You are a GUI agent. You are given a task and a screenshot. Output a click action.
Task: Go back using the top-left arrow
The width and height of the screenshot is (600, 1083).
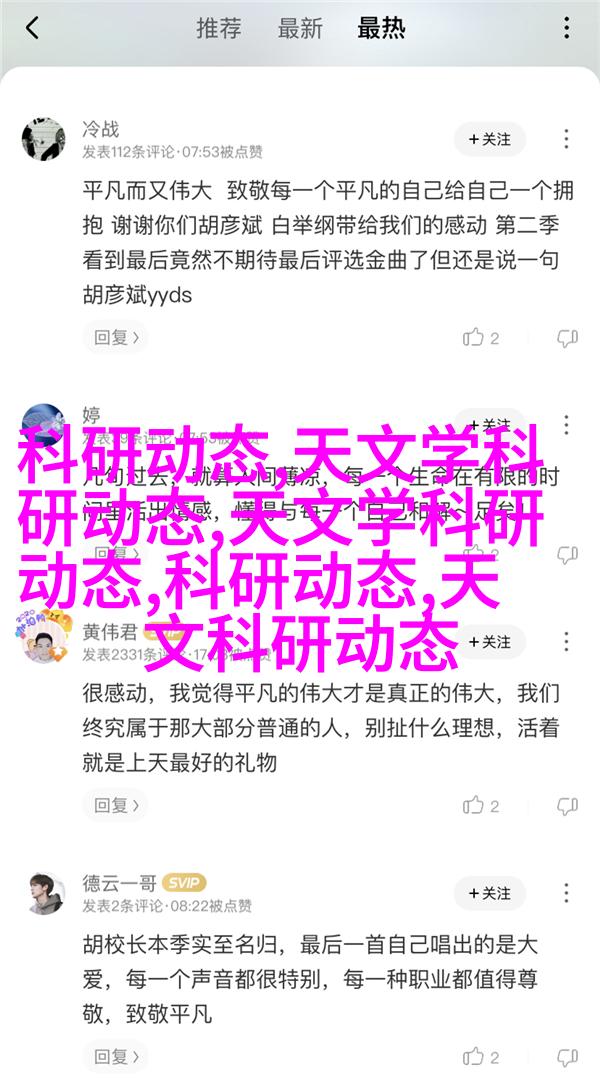pos(32,28)
